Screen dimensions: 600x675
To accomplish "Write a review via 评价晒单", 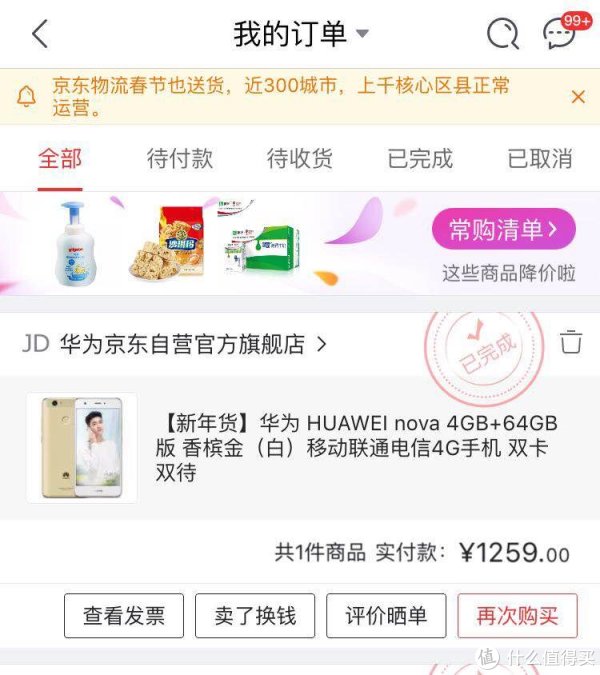I will pyautogui.click(x=386, y=615).
